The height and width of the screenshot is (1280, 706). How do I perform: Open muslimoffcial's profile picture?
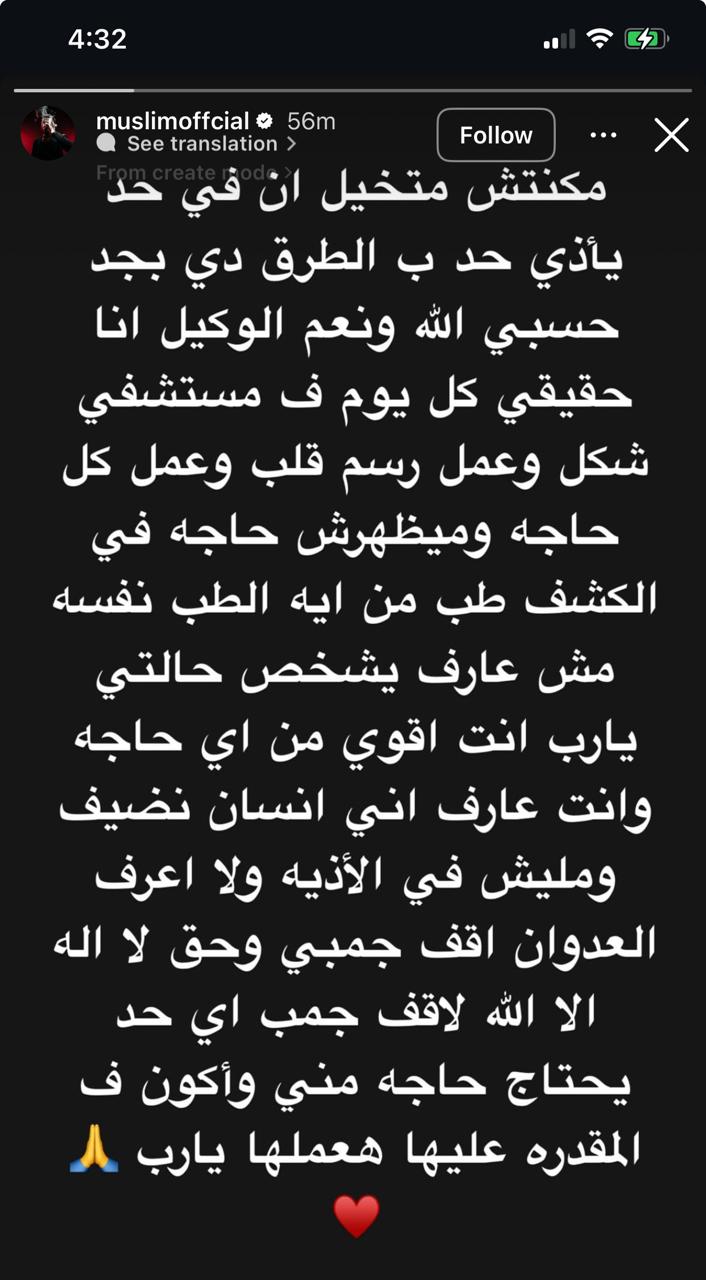48,133
